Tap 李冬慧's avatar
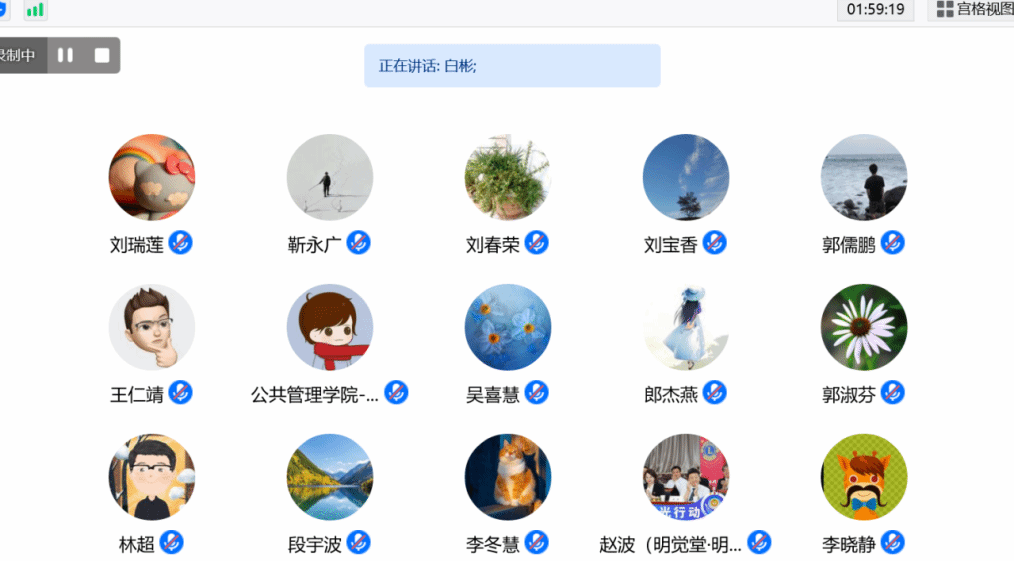 (x=507, y=477)
